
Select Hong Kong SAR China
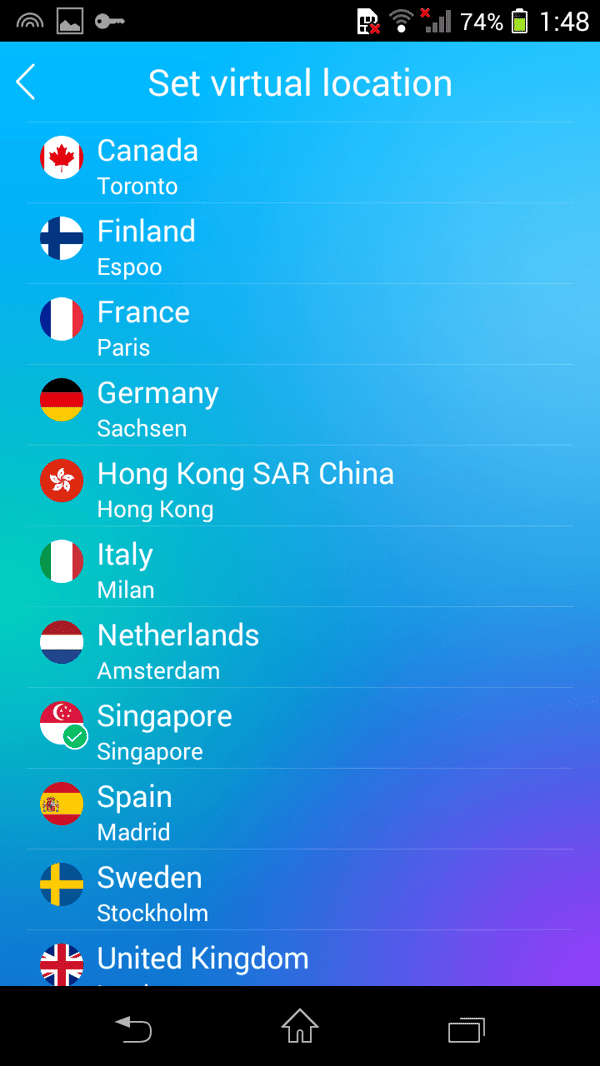(x=300, y=486)
